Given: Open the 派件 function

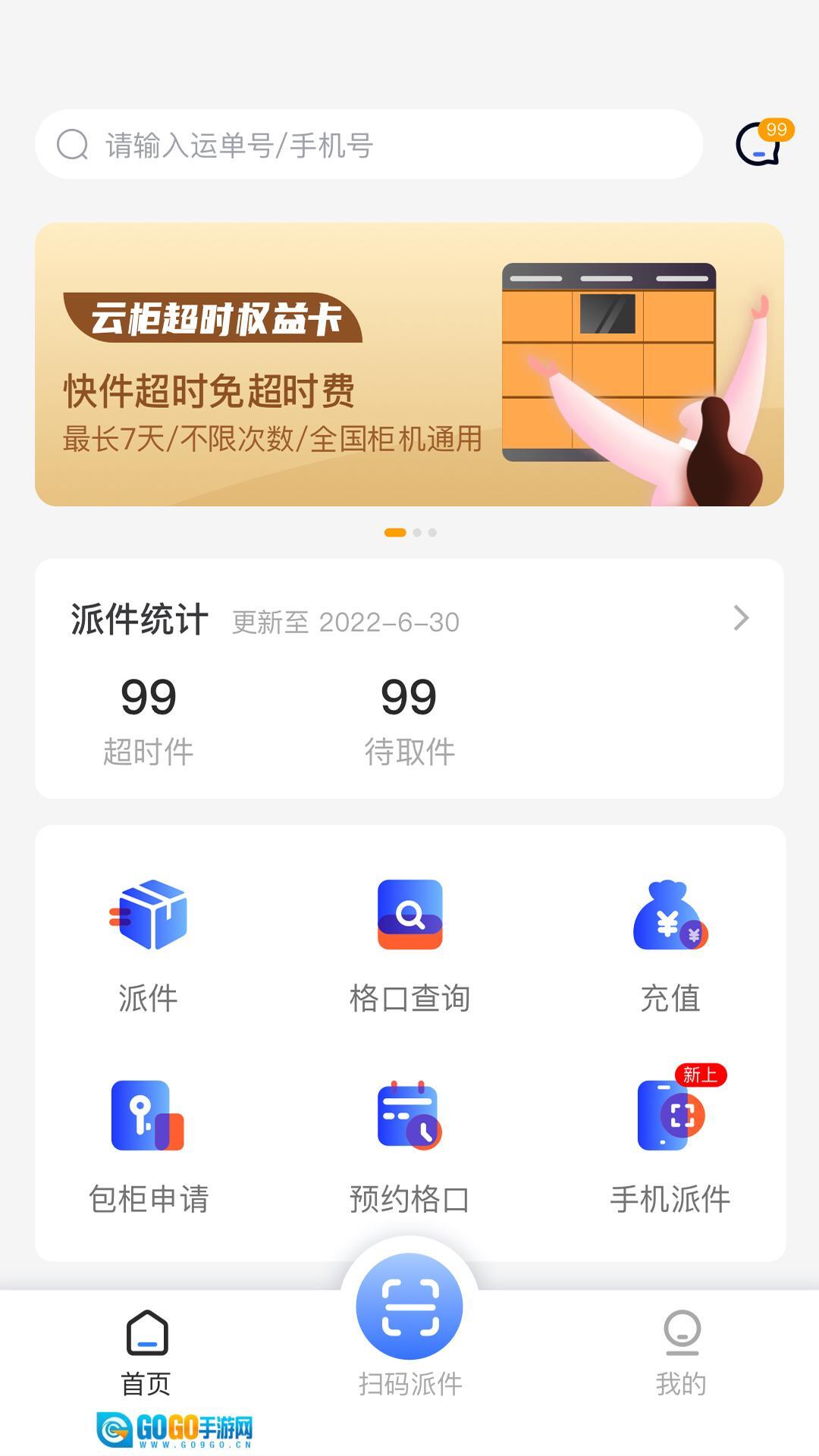Looking at the screenshot, I should pyautogui.click(x=149, y=945).
